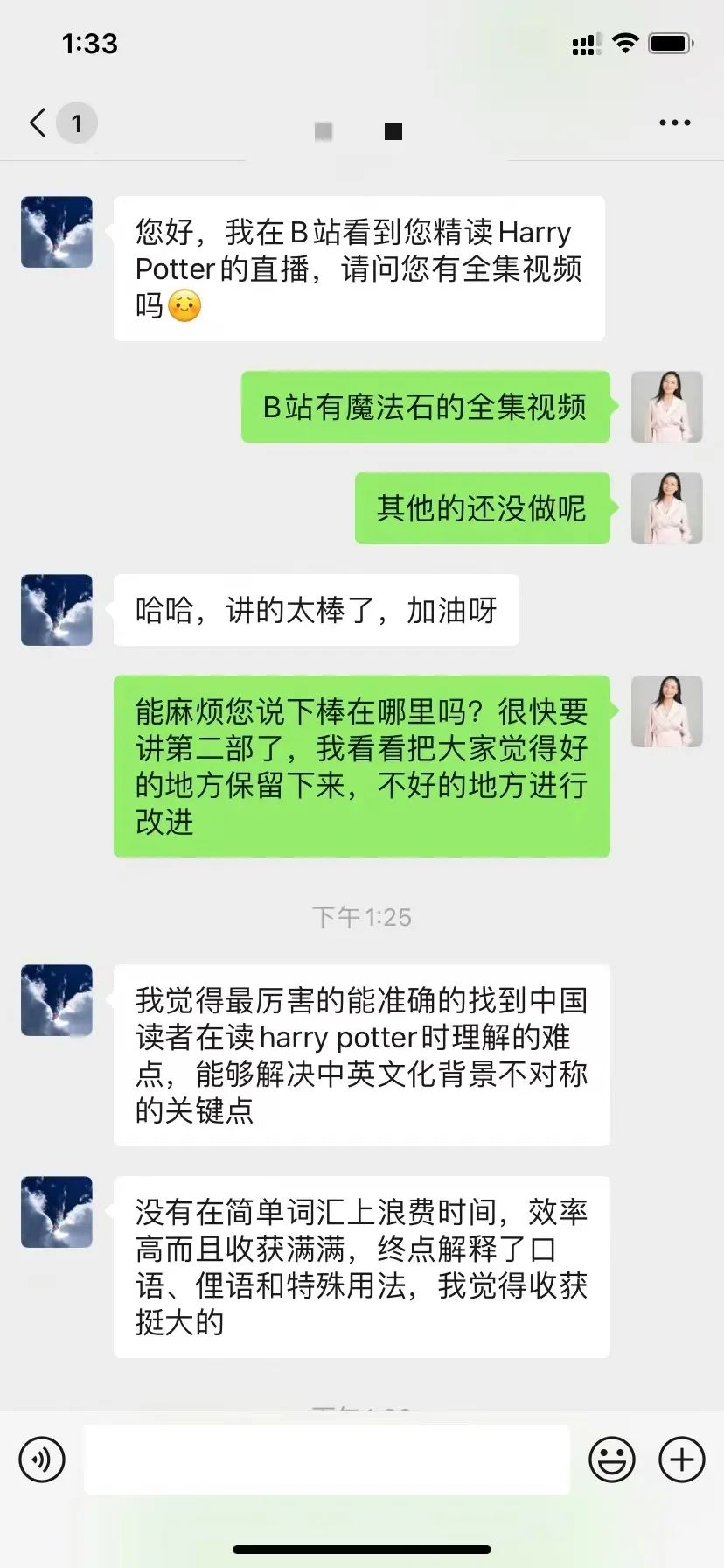724x1568 pixels.
Task: Tap the text input field to compose
Action: point(326,1459)
